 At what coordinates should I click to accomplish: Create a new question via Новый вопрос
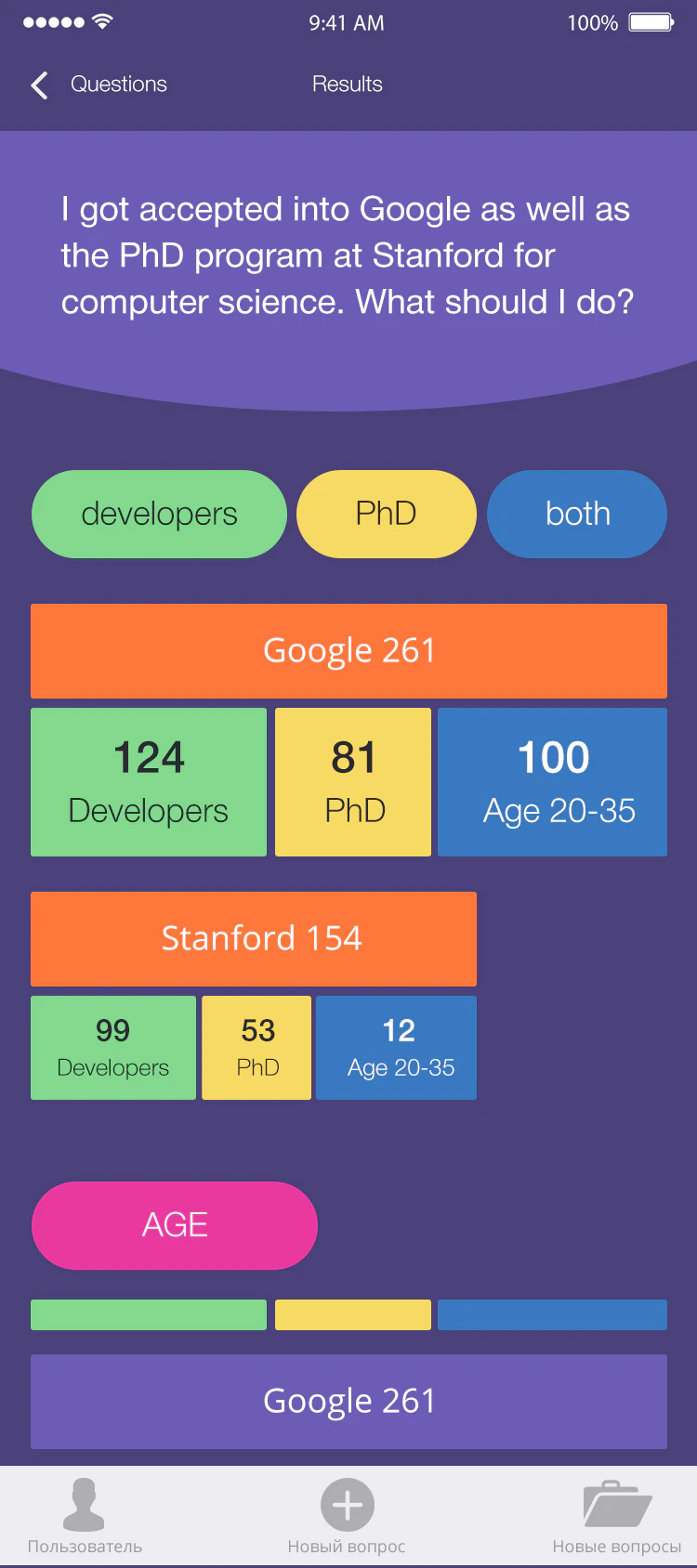tap(347, 1516)
